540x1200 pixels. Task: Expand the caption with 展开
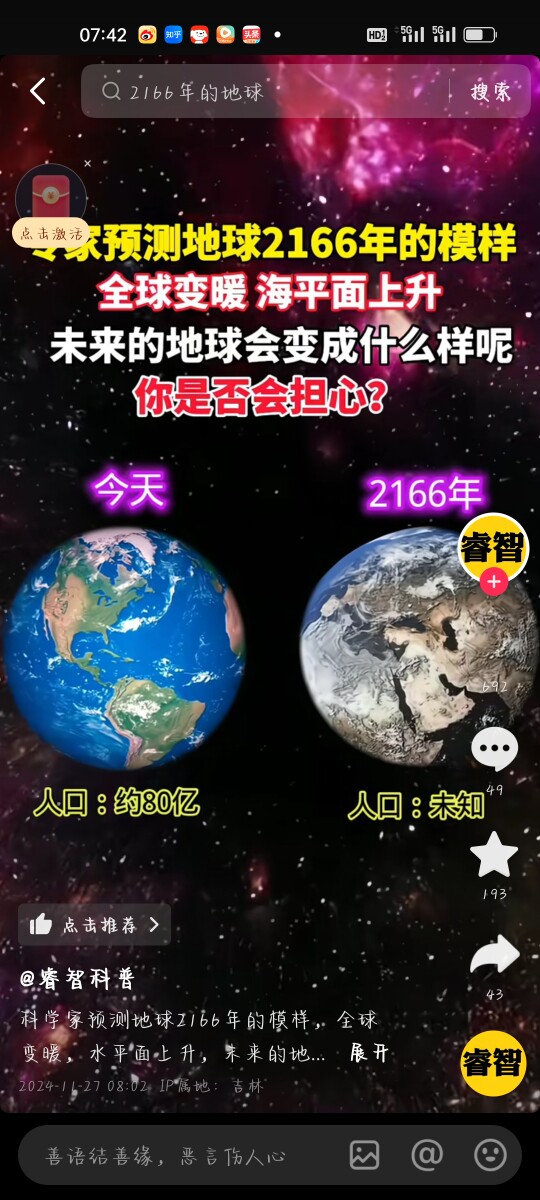(x=369, y=1053)
